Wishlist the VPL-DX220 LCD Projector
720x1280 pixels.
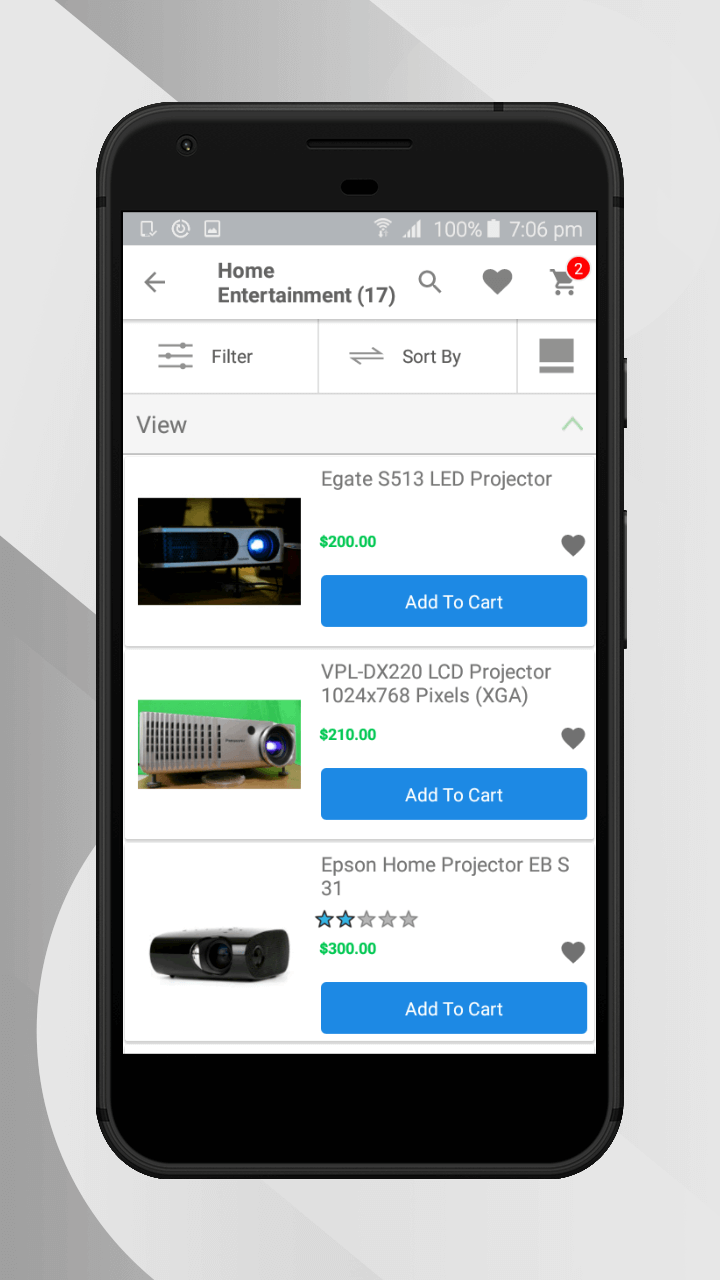pyautogui.click(x=573, y=738)
